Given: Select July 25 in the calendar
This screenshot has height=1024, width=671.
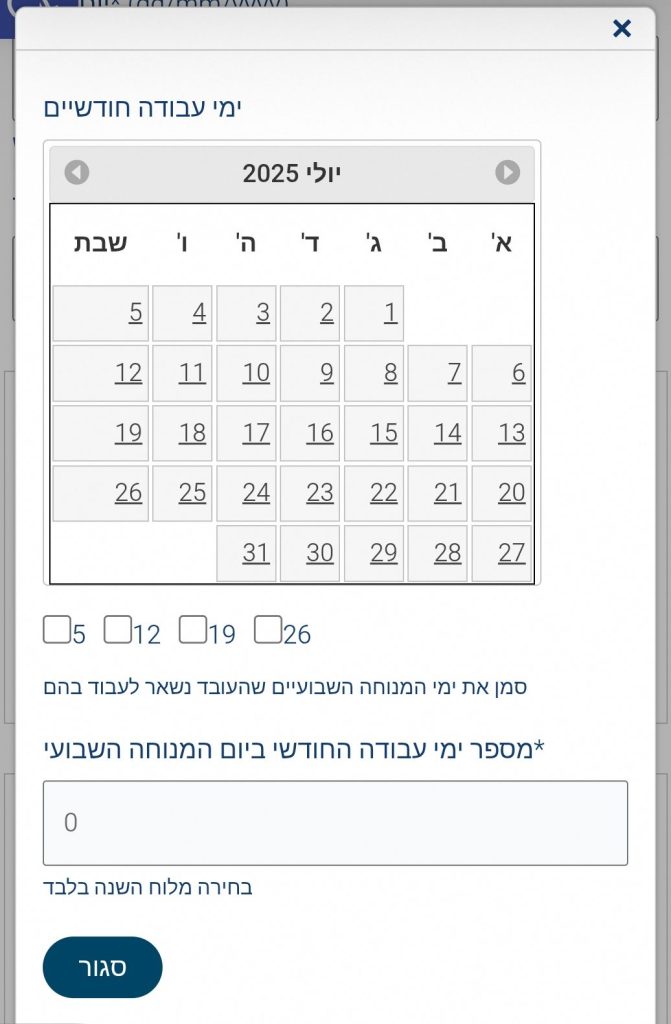Looking at the screenshot, I should coord(182,493).
